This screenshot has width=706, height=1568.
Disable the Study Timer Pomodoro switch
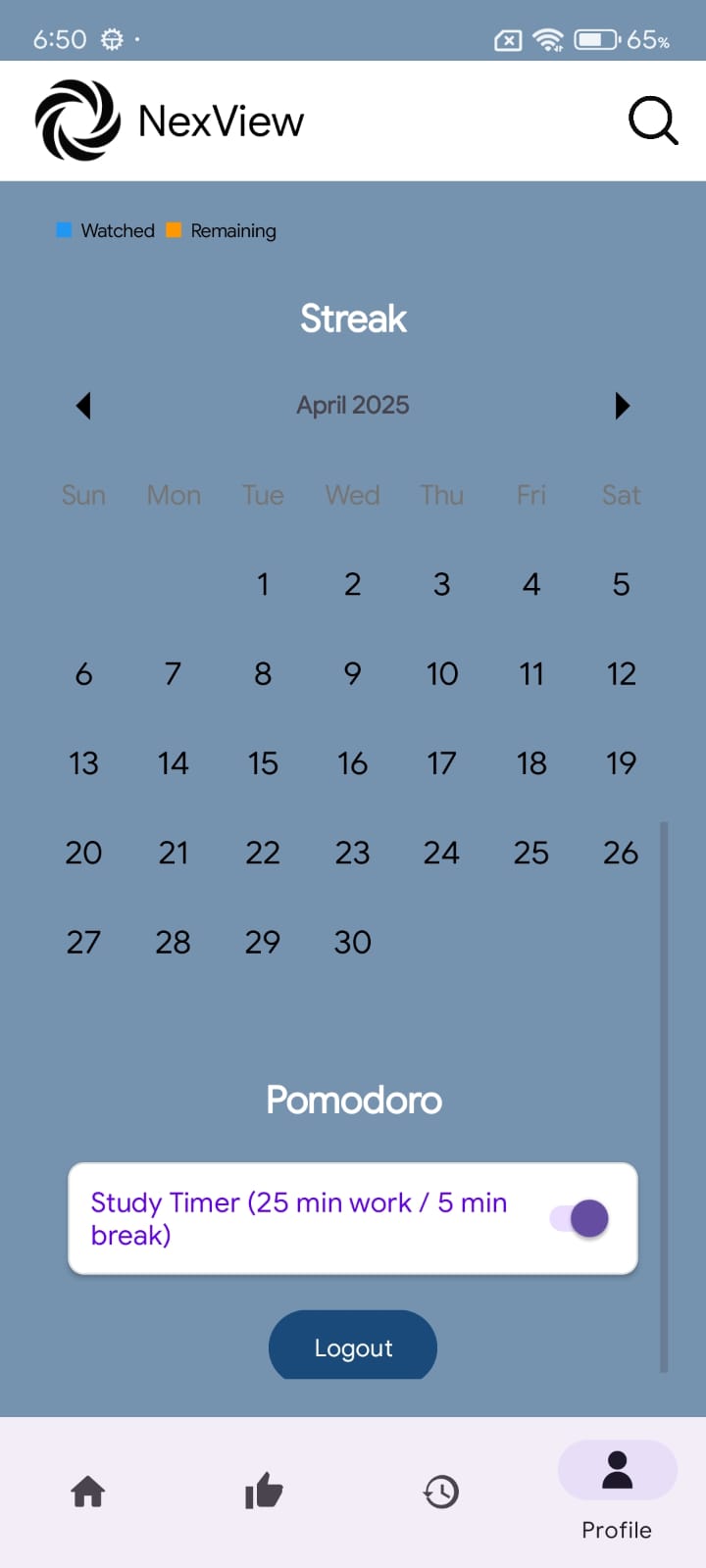pos(580,1218)
